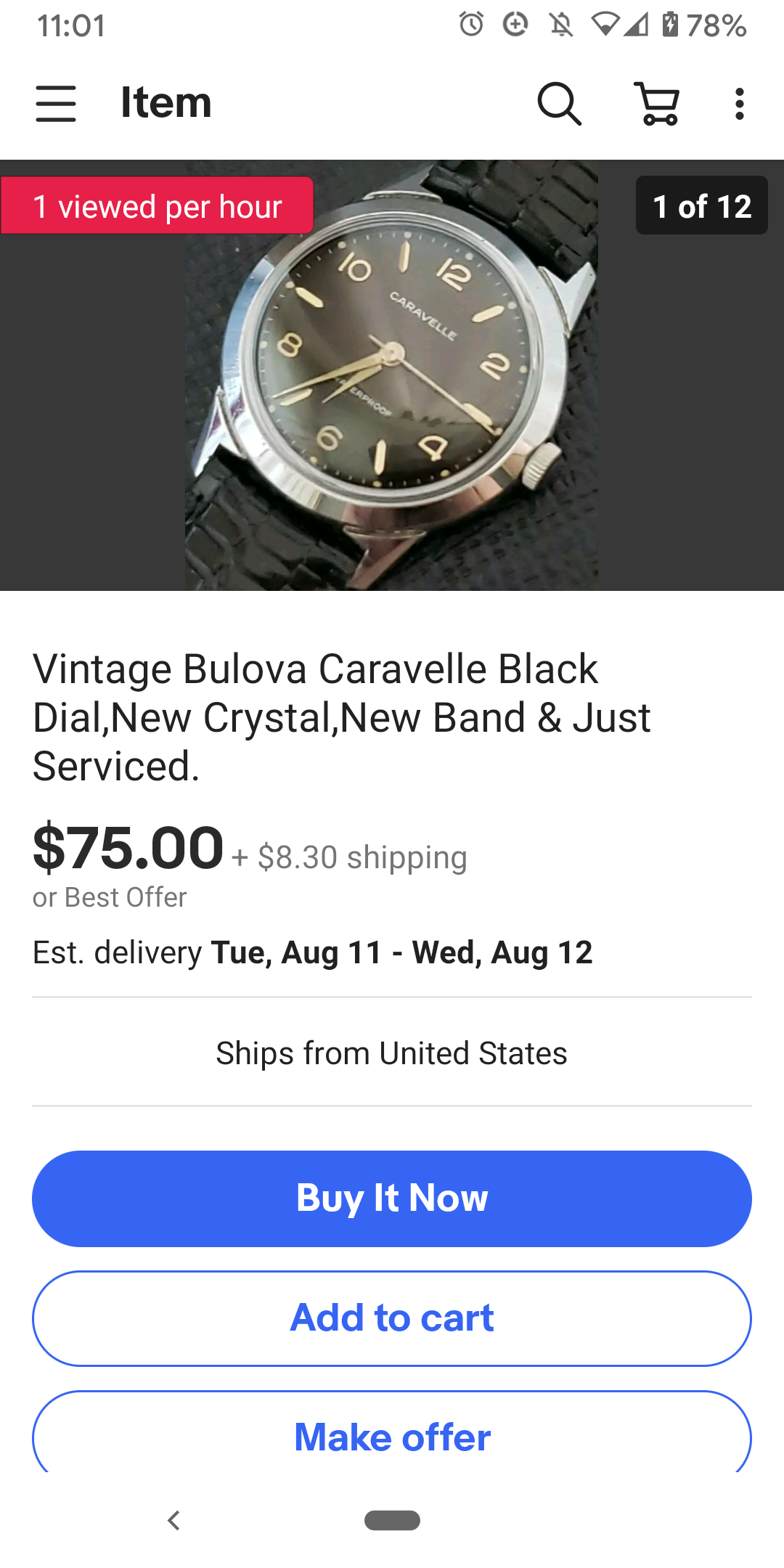Viewport: 784px width, 1568px height.
Task: Open the shopping cart
Action: (x=658, y=103)
